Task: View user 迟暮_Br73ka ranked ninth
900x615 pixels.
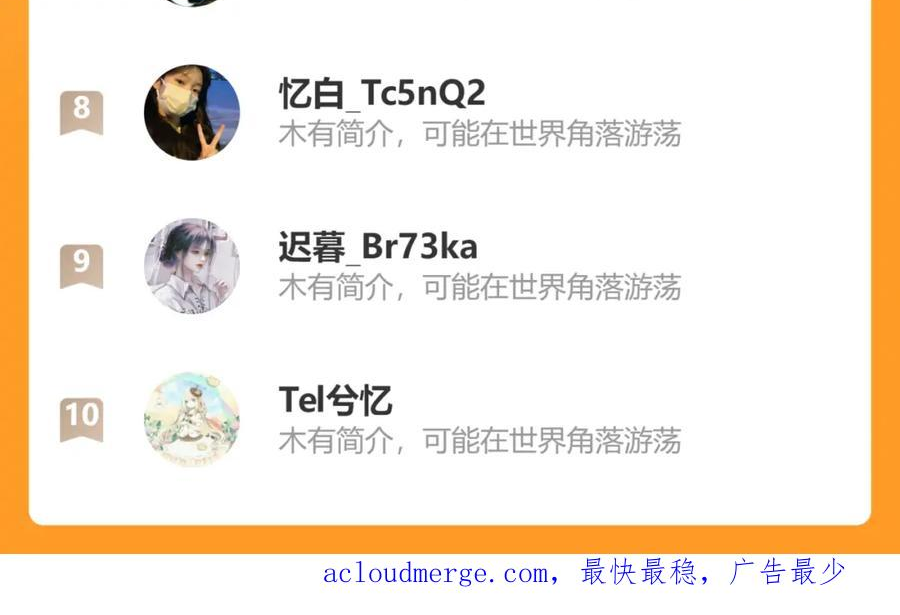Action: pos(378,247)
